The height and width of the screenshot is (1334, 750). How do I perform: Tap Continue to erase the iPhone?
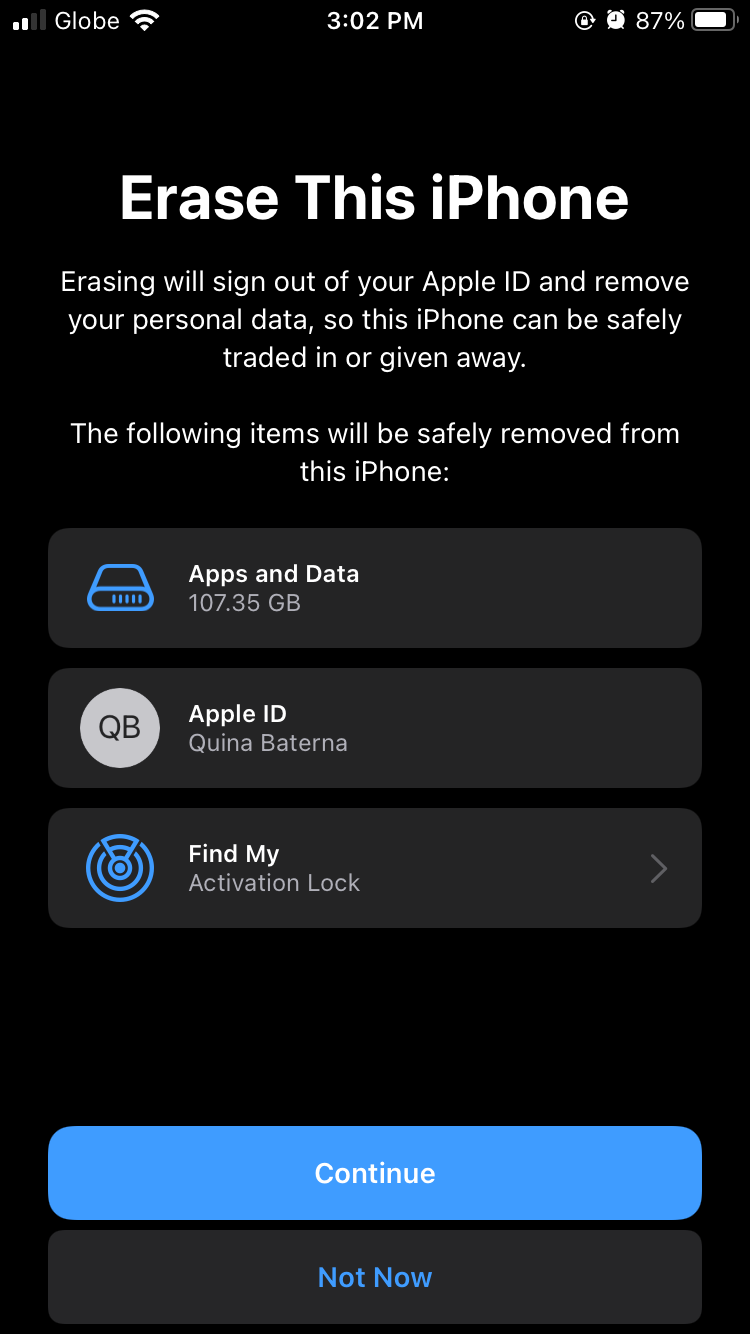click(x=375, y=1173)
